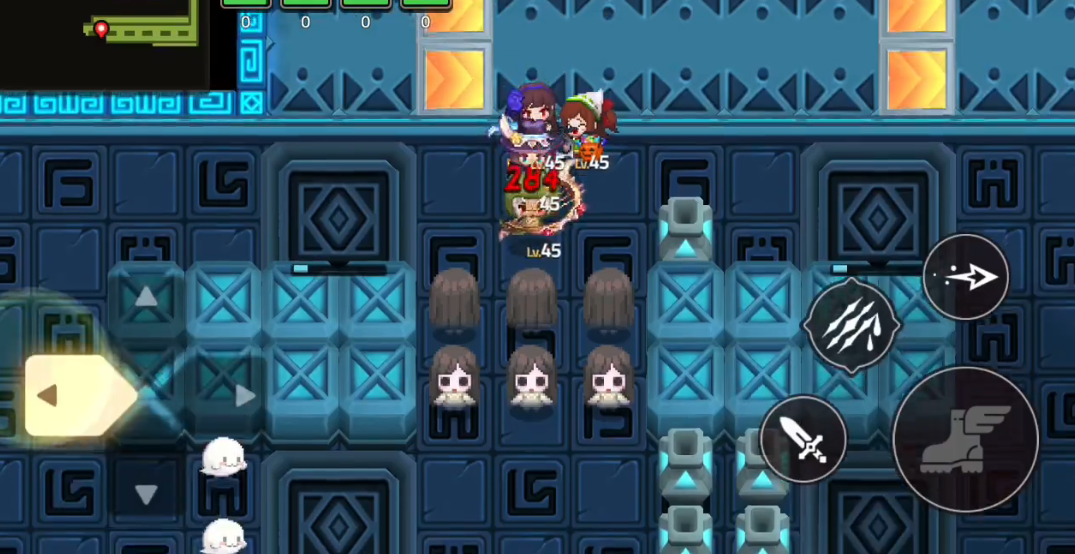Tap the winged boot dash button
This screenshot has height=554, width=1075.
965,440
